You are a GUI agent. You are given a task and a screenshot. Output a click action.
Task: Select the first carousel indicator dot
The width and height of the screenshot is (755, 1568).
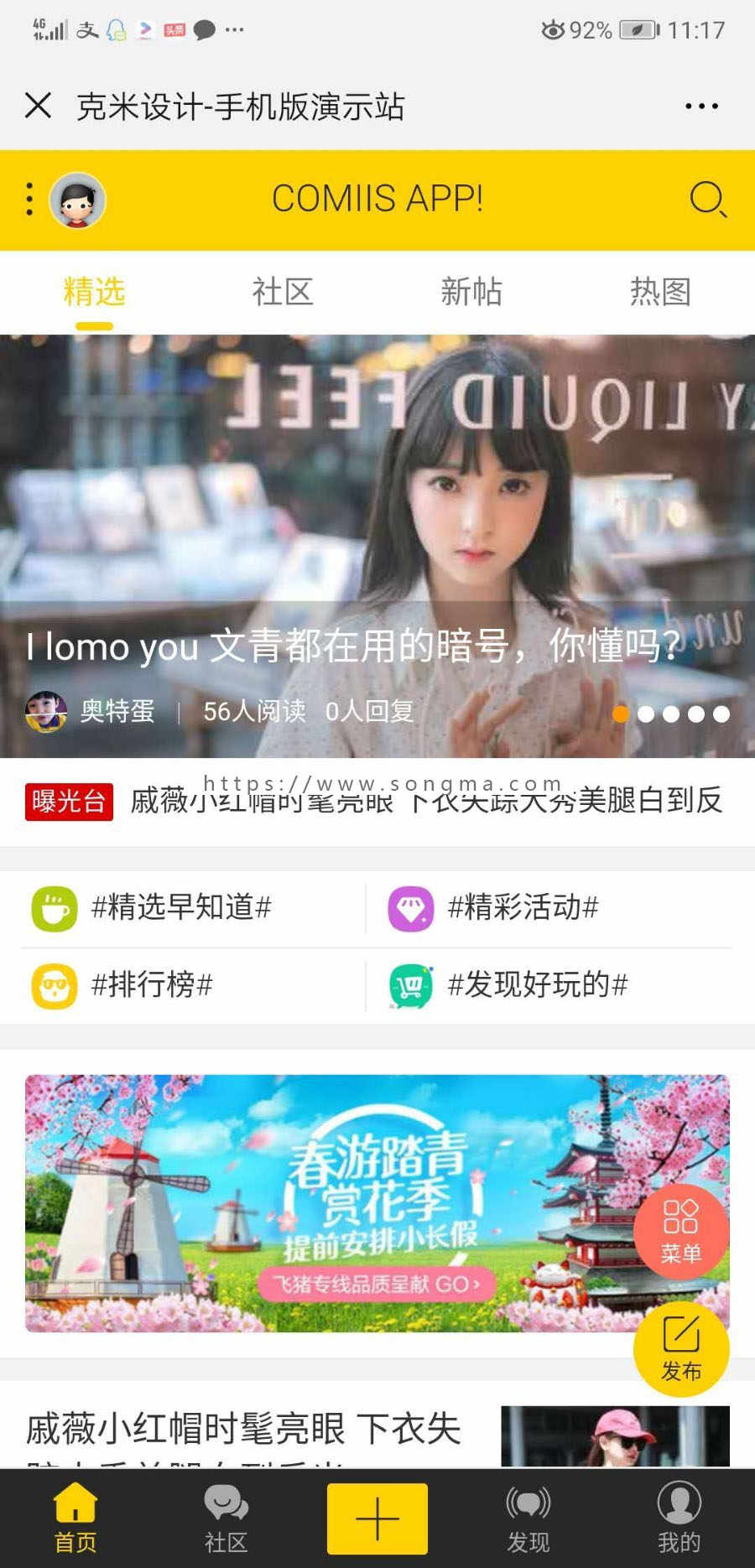[x=622, y=714]
